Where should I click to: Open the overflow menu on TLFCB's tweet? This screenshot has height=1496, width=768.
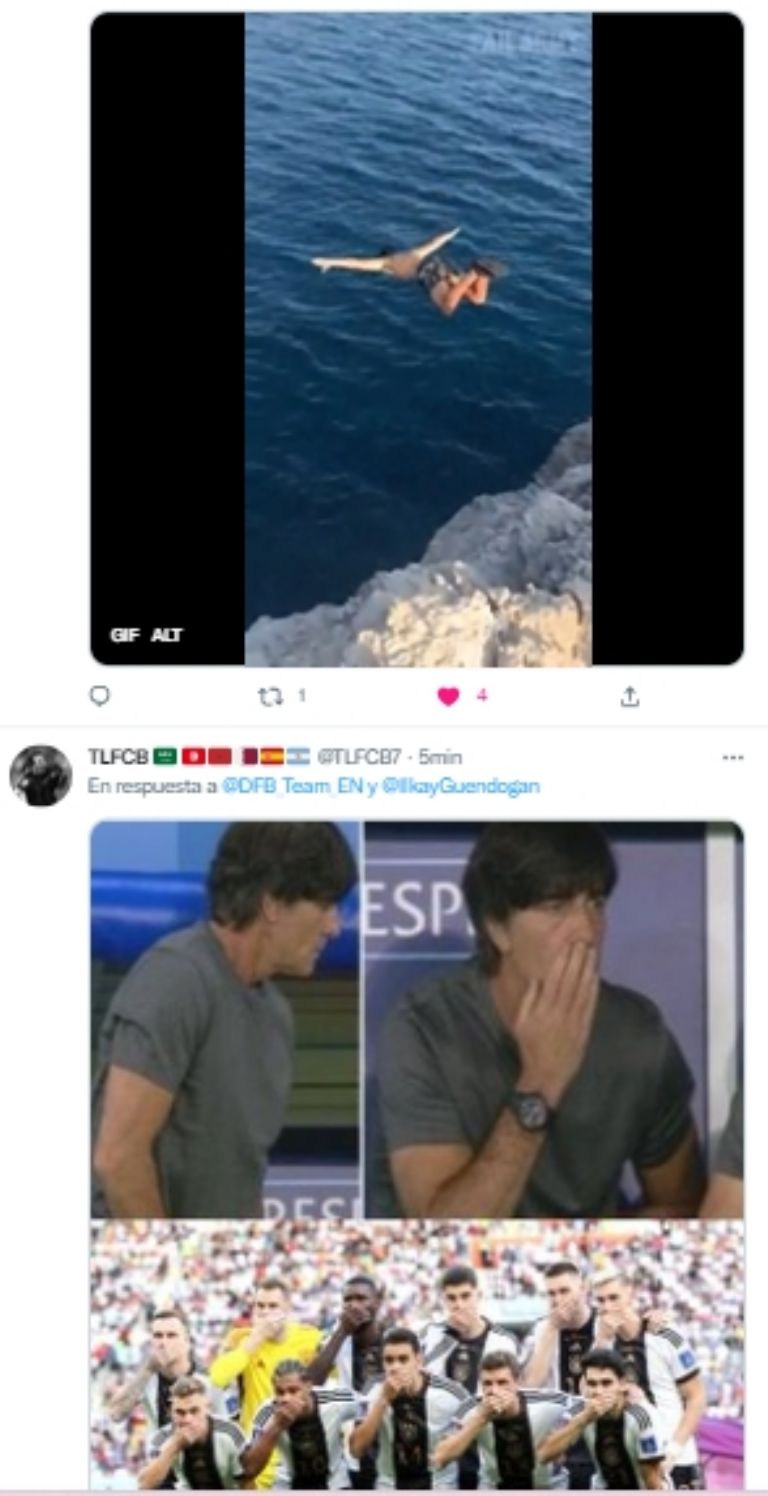pos(732,757)
